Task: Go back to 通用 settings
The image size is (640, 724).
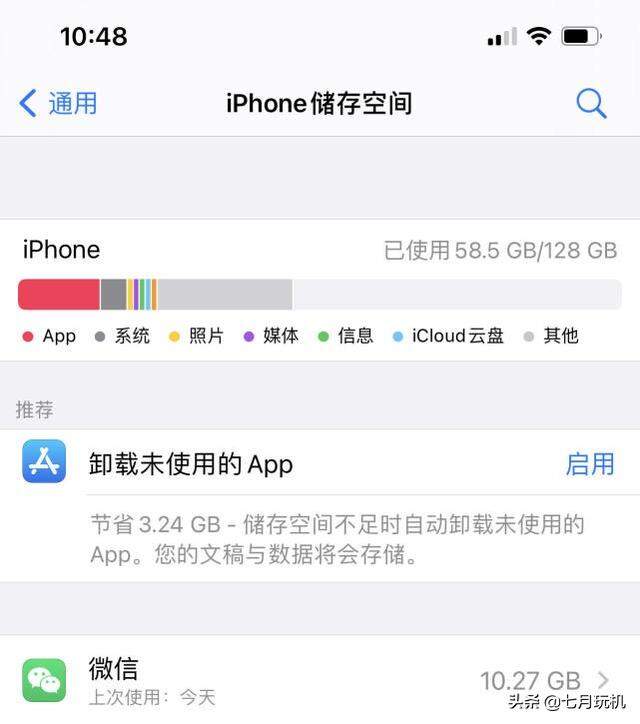Action: coord(58,103)
